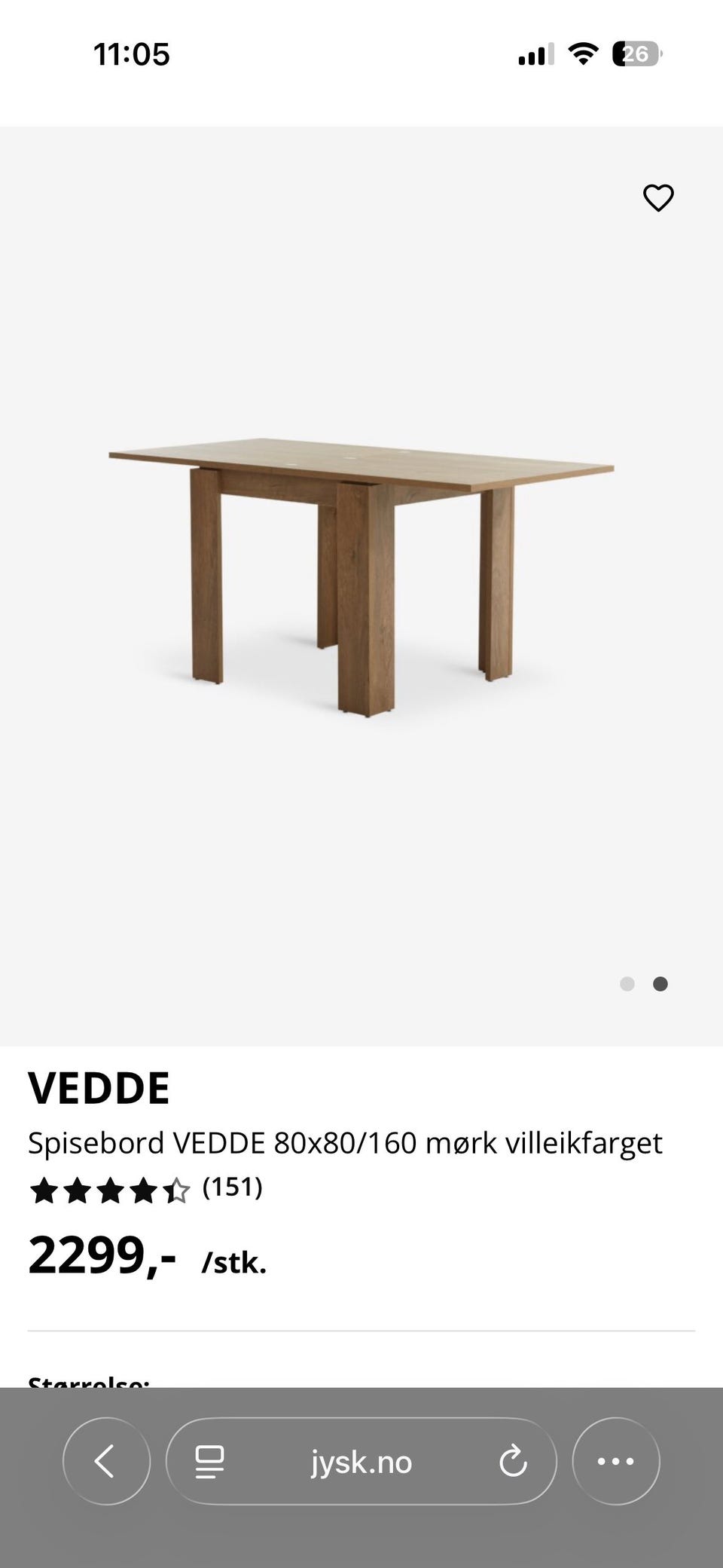Open Safari more options menu
The height and width of the screenshot is (1568, 723).
616,1462
